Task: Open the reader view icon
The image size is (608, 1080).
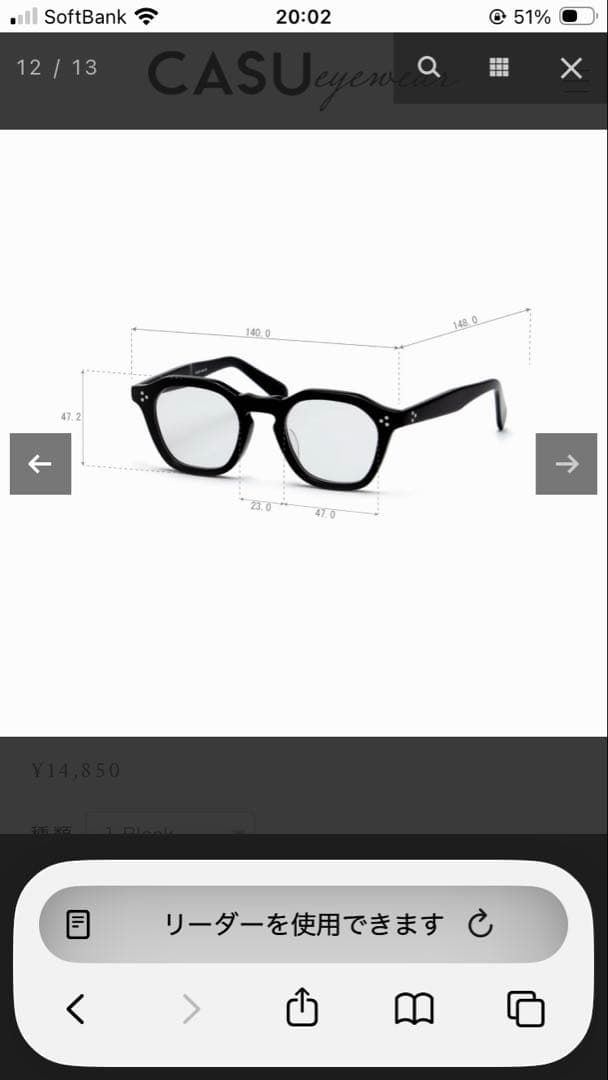Action: 78,924
